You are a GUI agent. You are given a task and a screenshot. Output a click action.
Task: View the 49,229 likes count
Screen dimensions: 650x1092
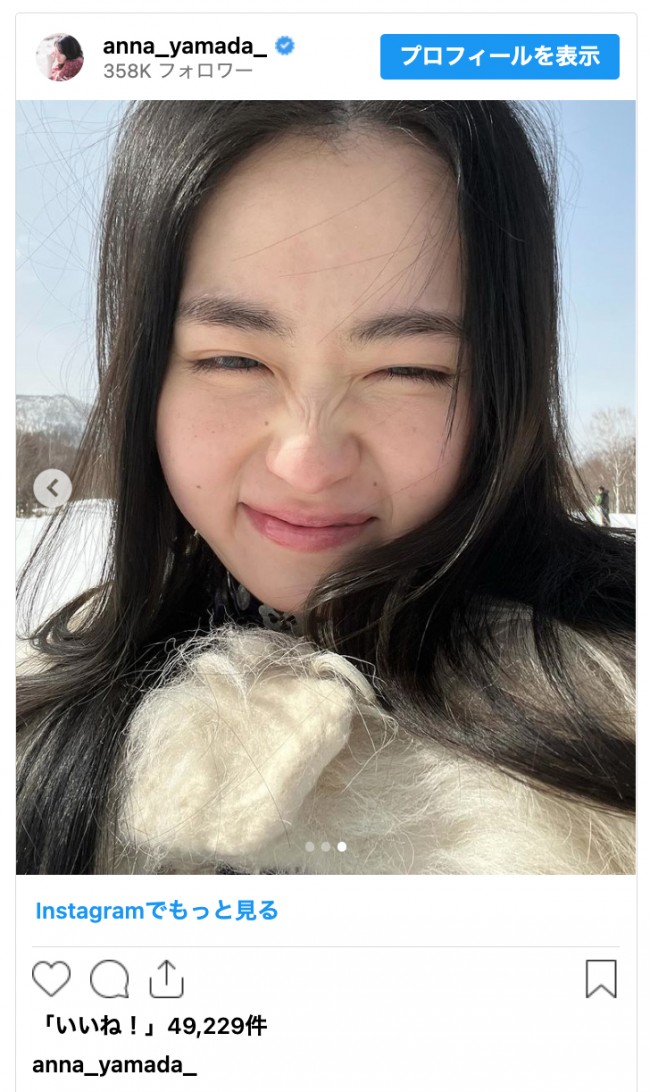tap(149, 1026)
